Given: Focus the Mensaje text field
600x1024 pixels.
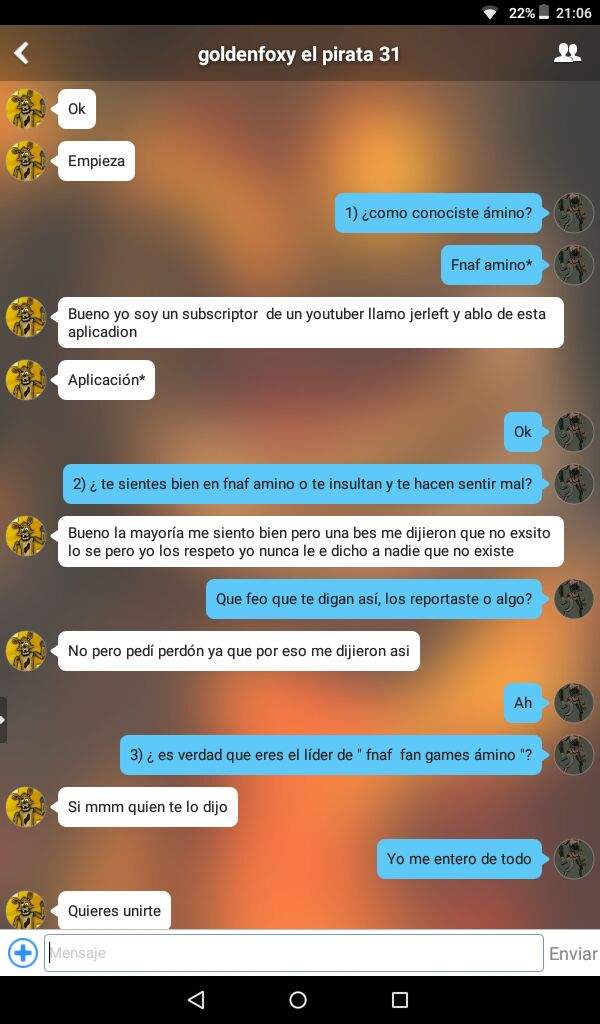Looking at the screenshot, I should coord(294,953).
